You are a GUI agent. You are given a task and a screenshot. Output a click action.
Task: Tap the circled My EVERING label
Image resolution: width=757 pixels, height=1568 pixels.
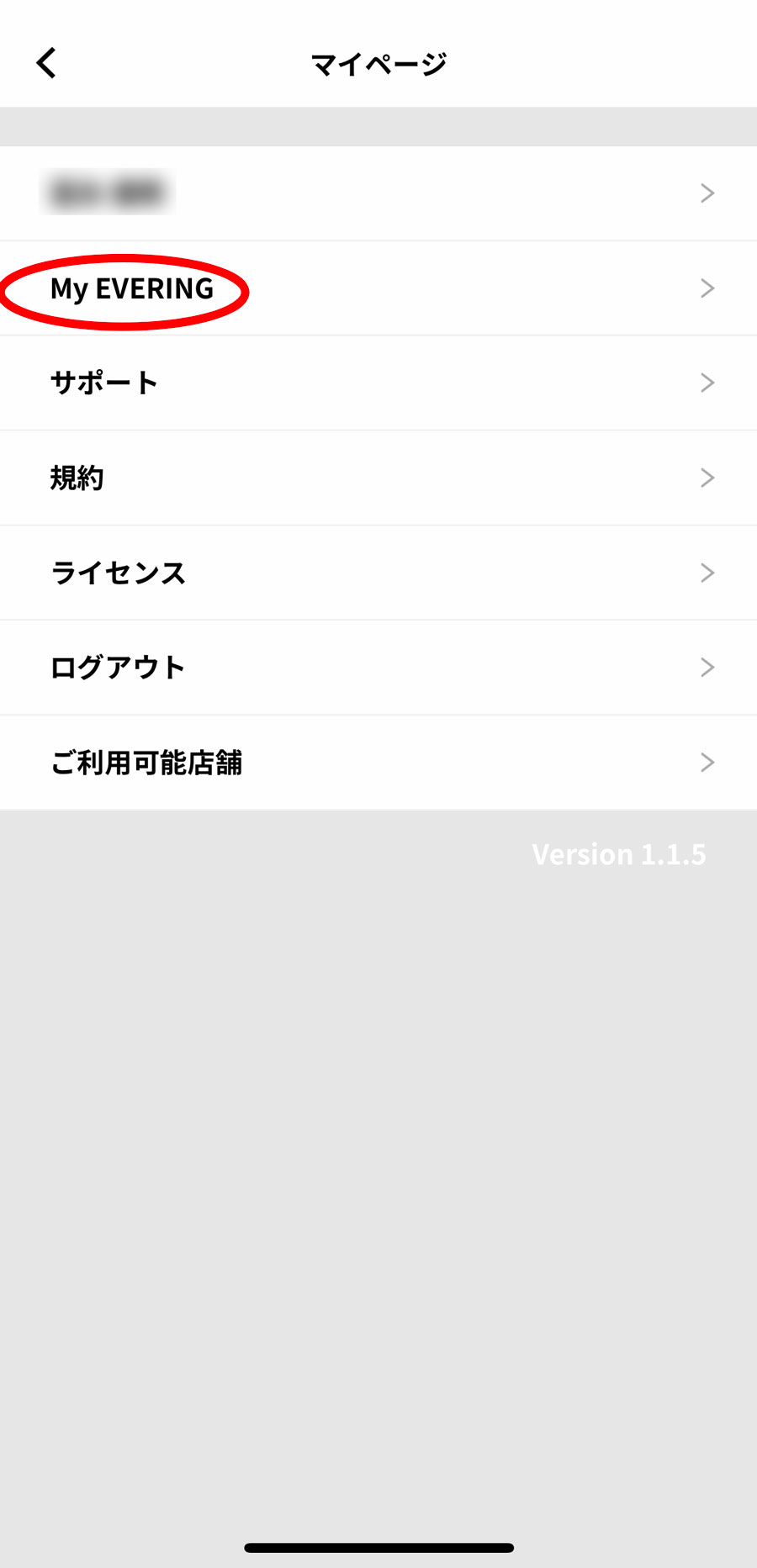pyautogui.click(x=131, y=288)
